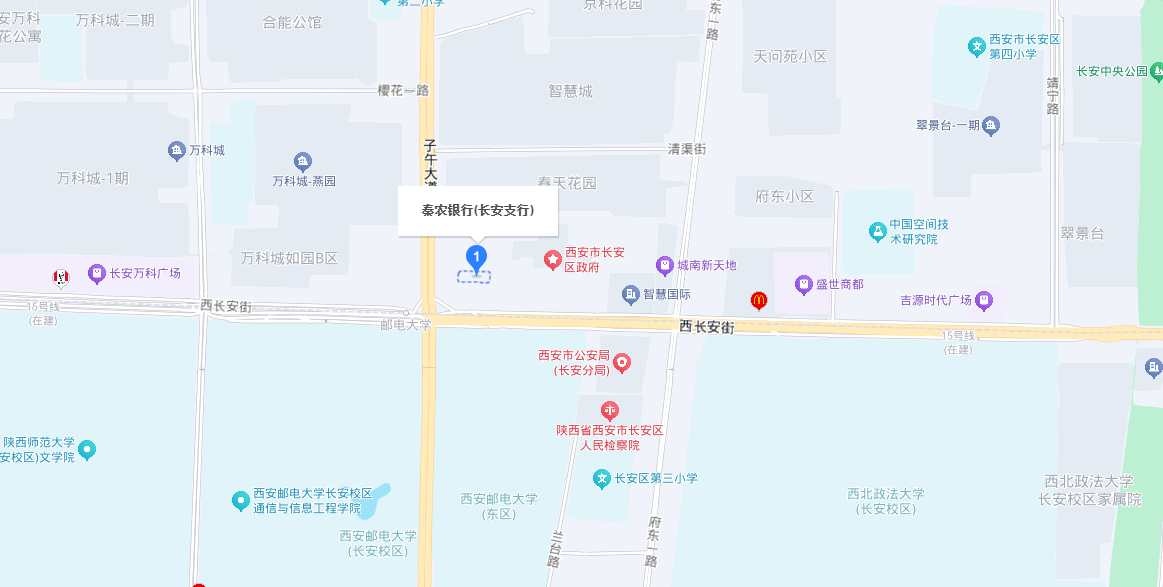Select the 城南新天地 shopping marker
Screen dimensions: 1163x587
(665, 265)
